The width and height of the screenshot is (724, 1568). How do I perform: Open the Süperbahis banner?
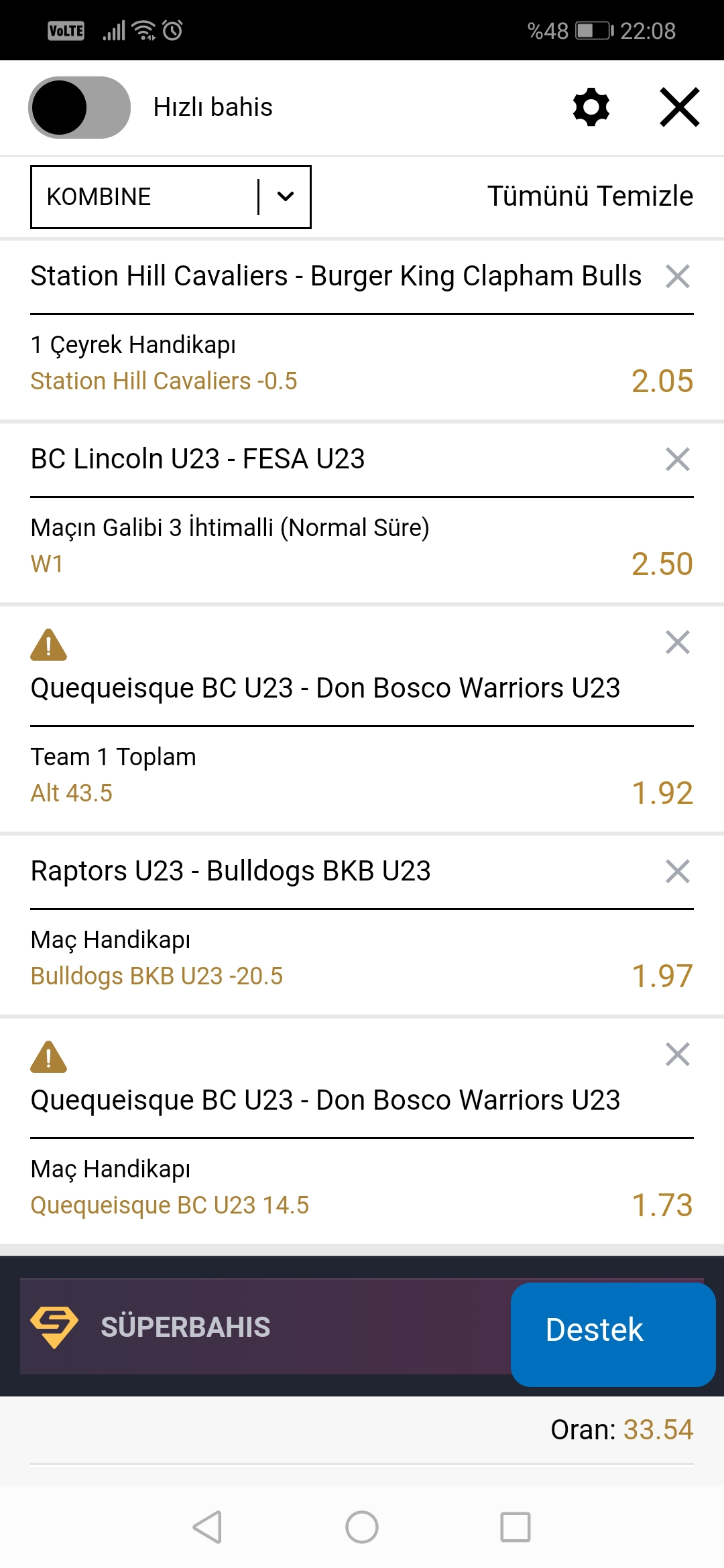[265, 1327]
